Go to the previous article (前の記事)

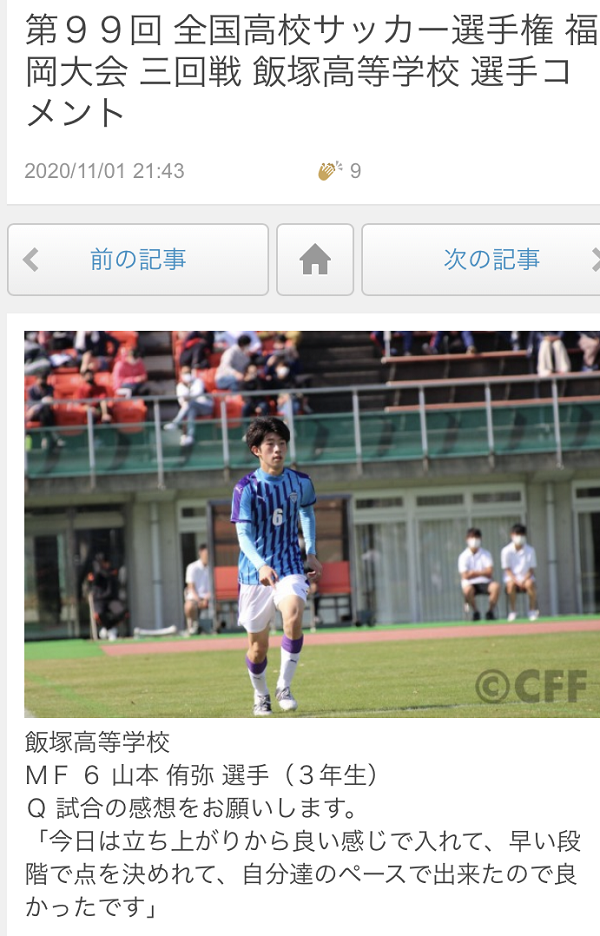coord(138,260)
